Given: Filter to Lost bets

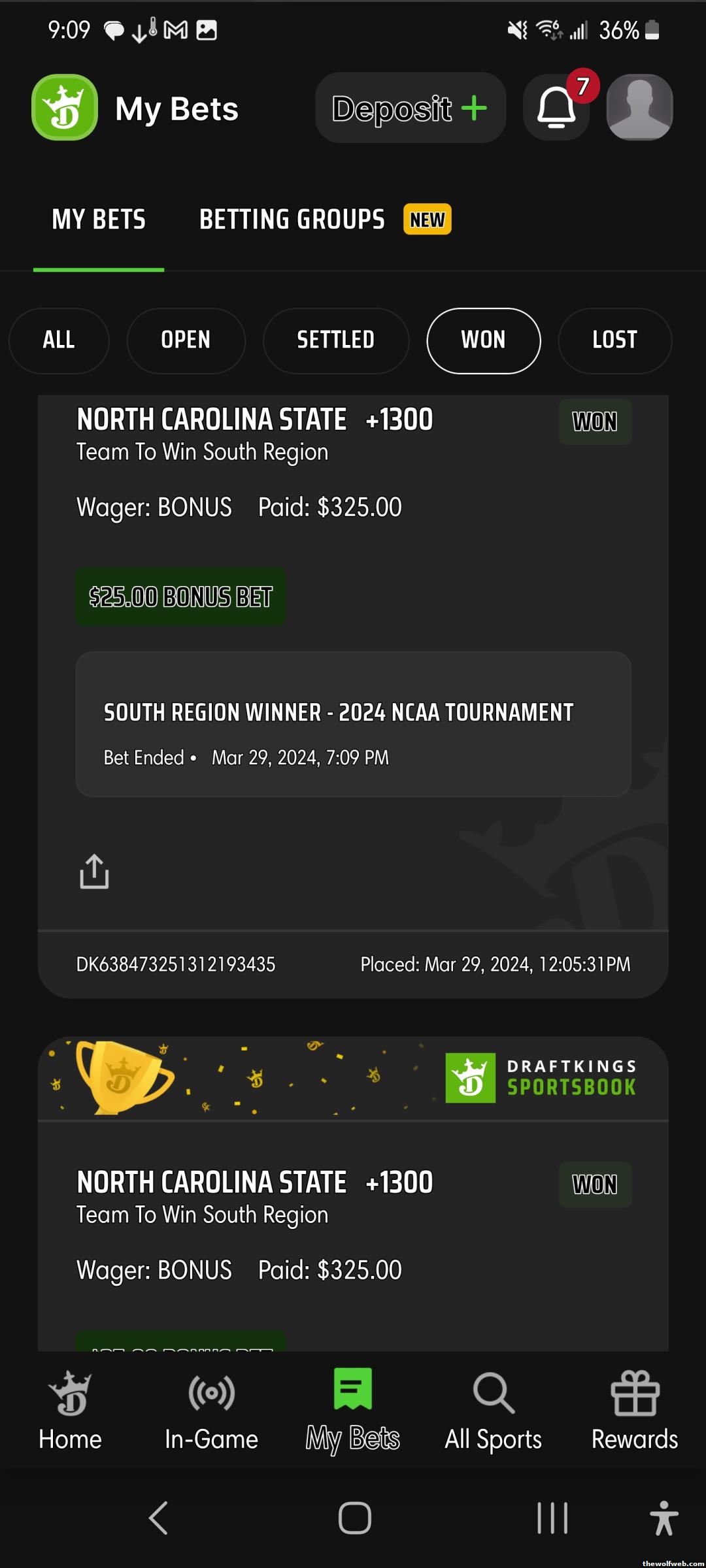Looking at the screenshot, I should point(614,340).
